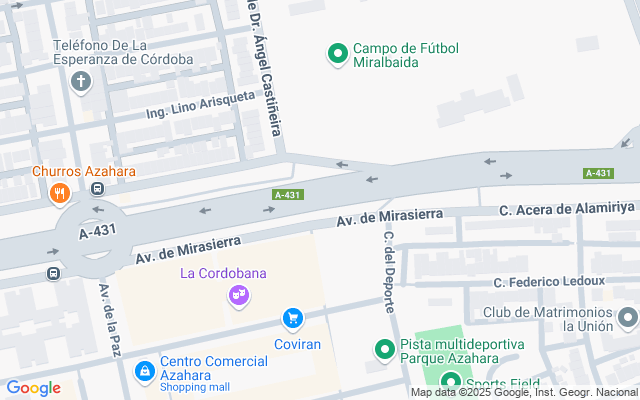This screenshot has height=400, width=640.
Task: Tap the Centro Comercial Azahara marker
Action: pos(145,371)
